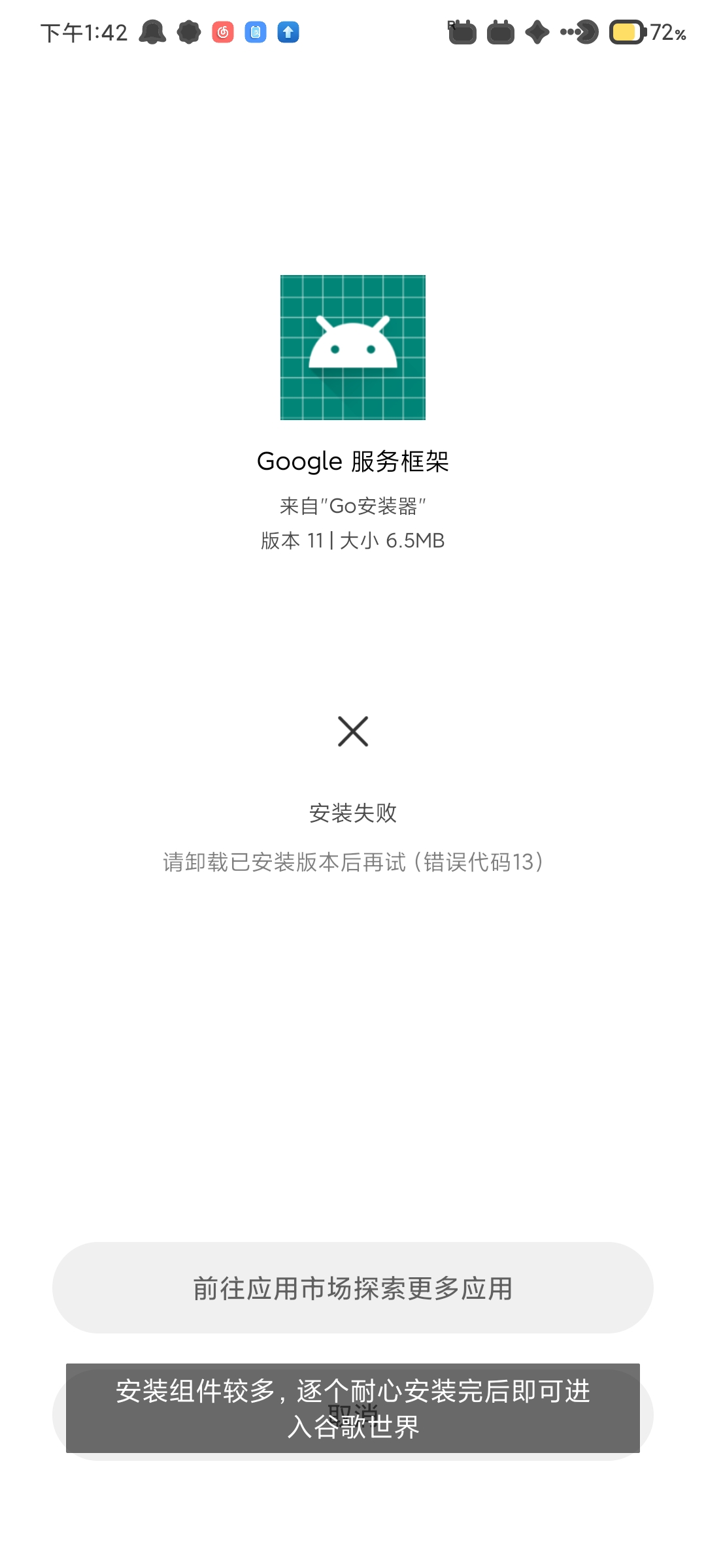The width and height of the screenshot is (706, 1568).
Task: Go to app market to explore more apps
Action: [x=353, y=1288]
